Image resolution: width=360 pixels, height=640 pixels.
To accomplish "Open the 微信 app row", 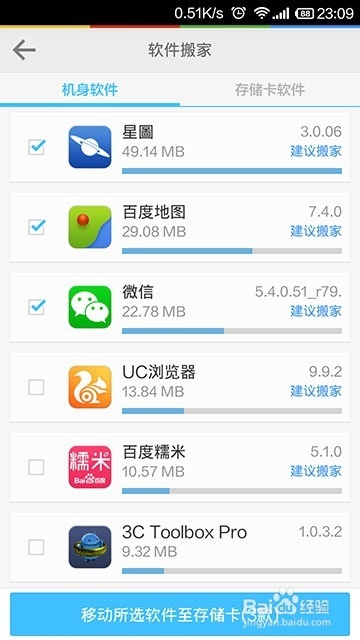I will click(x=180, y=307).
